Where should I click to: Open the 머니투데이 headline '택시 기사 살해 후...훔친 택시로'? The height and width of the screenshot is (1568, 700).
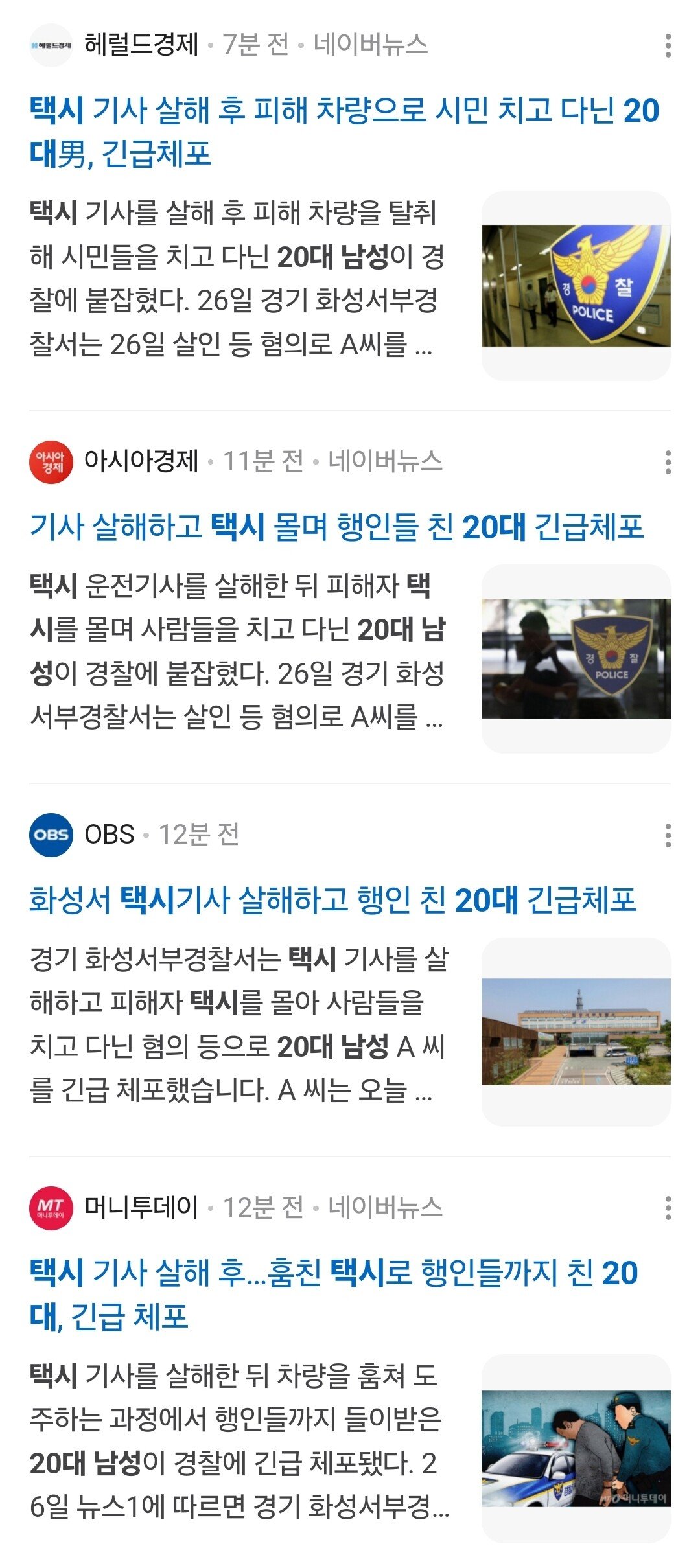[x=333, y=1295]
